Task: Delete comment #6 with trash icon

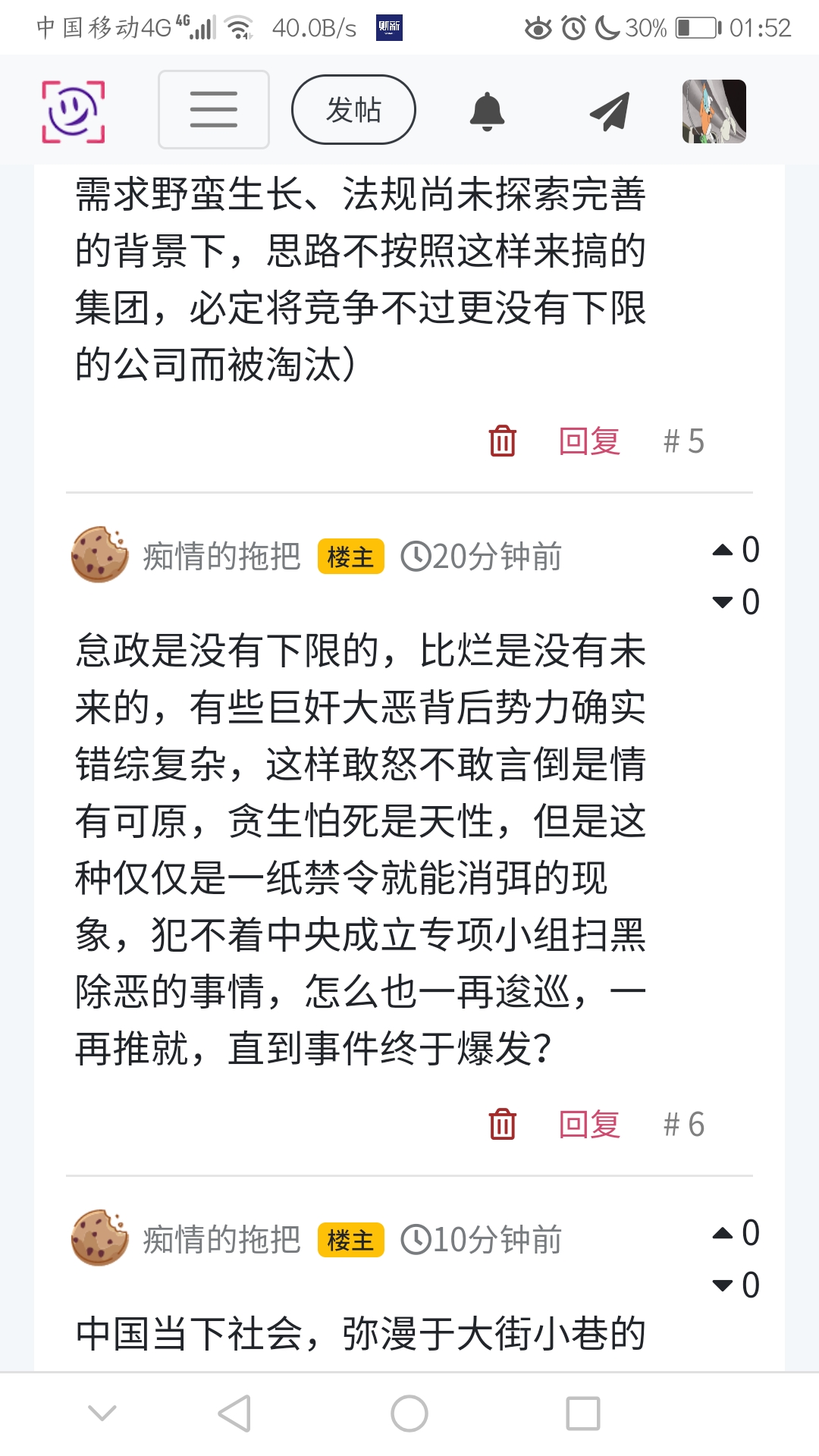Action: point(502,1124)
